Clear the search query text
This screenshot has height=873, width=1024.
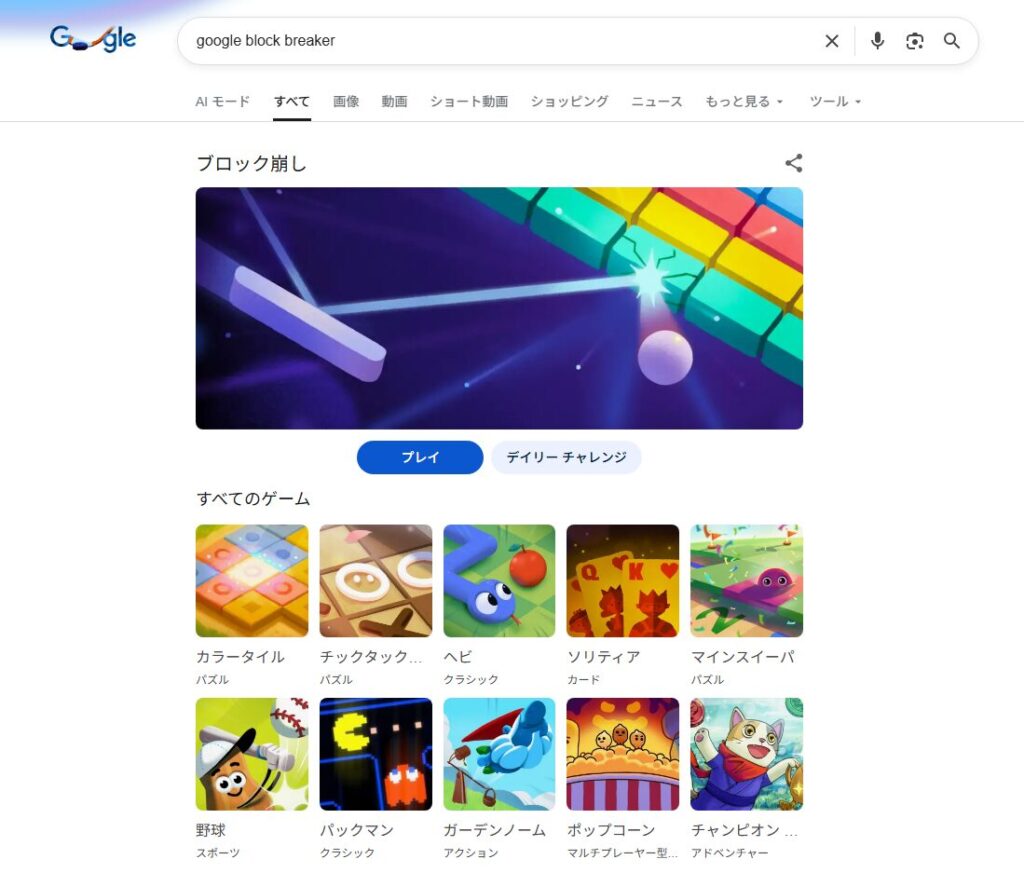831,41
